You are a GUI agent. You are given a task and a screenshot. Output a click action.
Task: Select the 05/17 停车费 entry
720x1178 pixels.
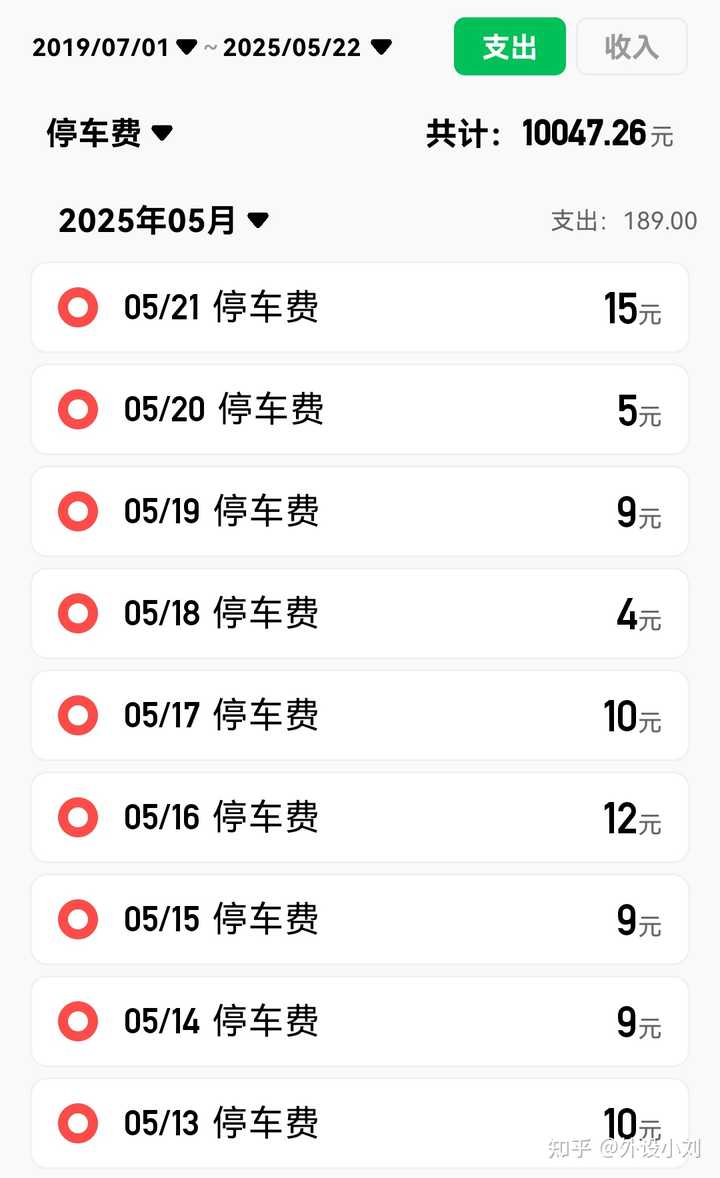click(x=360, y=715)
